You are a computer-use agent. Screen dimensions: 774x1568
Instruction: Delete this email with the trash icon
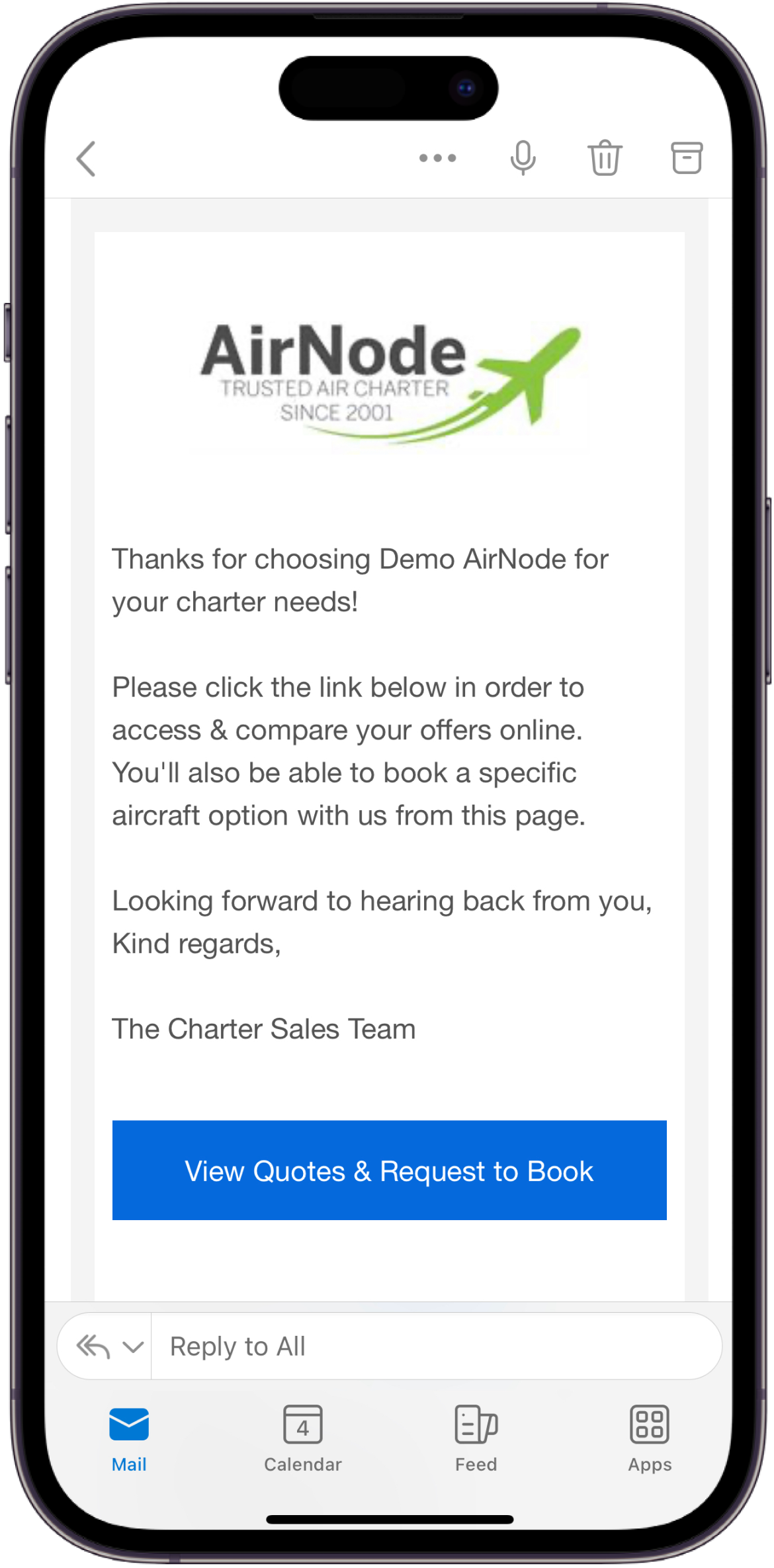point(605,158)
